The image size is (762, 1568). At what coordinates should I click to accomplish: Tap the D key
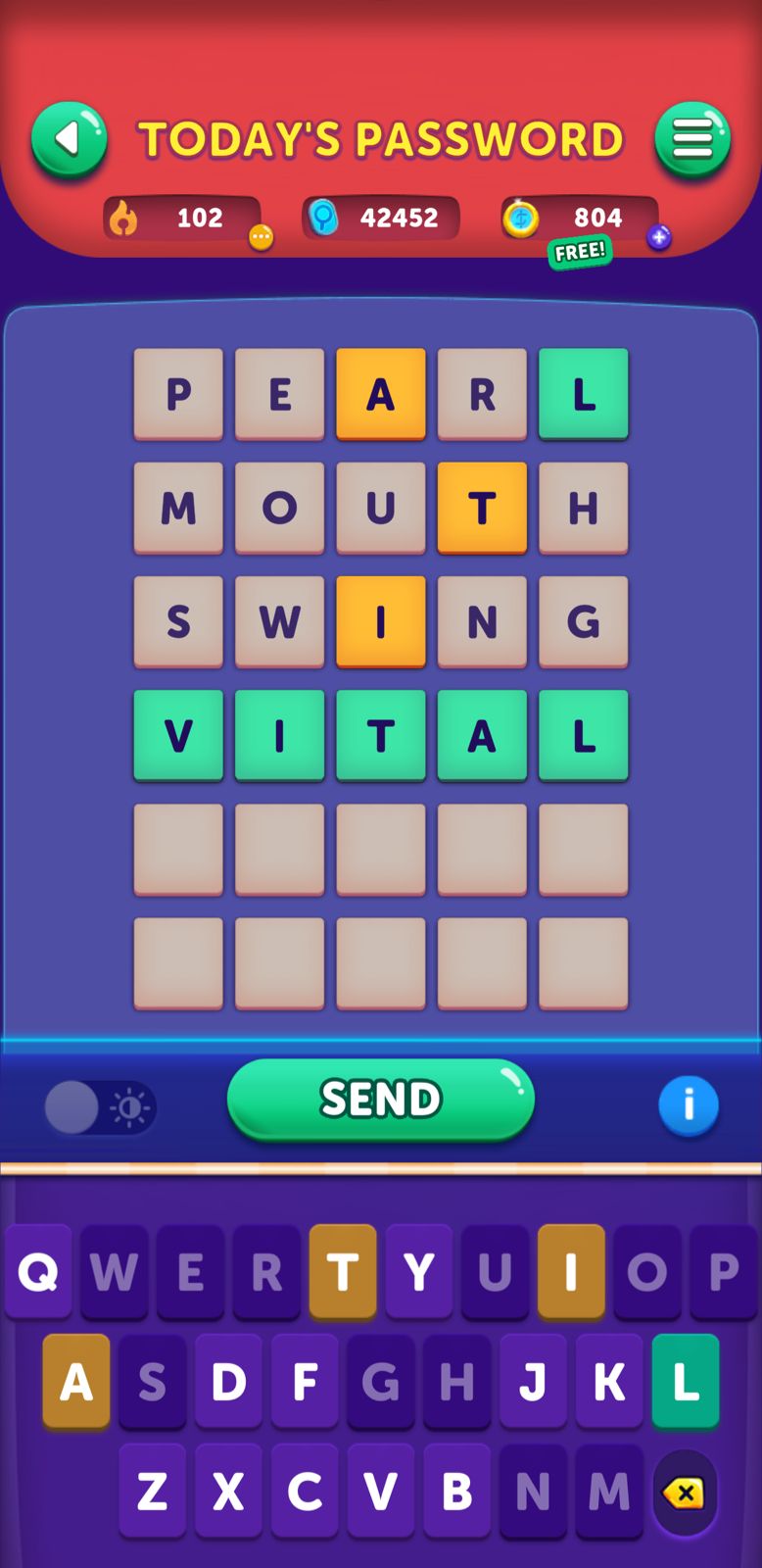(228, 1382)
